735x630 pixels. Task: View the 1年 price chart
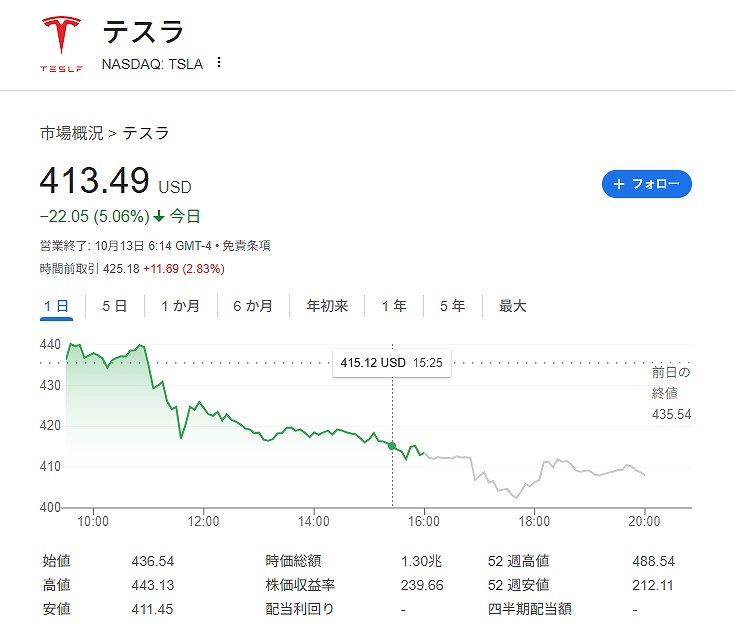coord(394,306)
